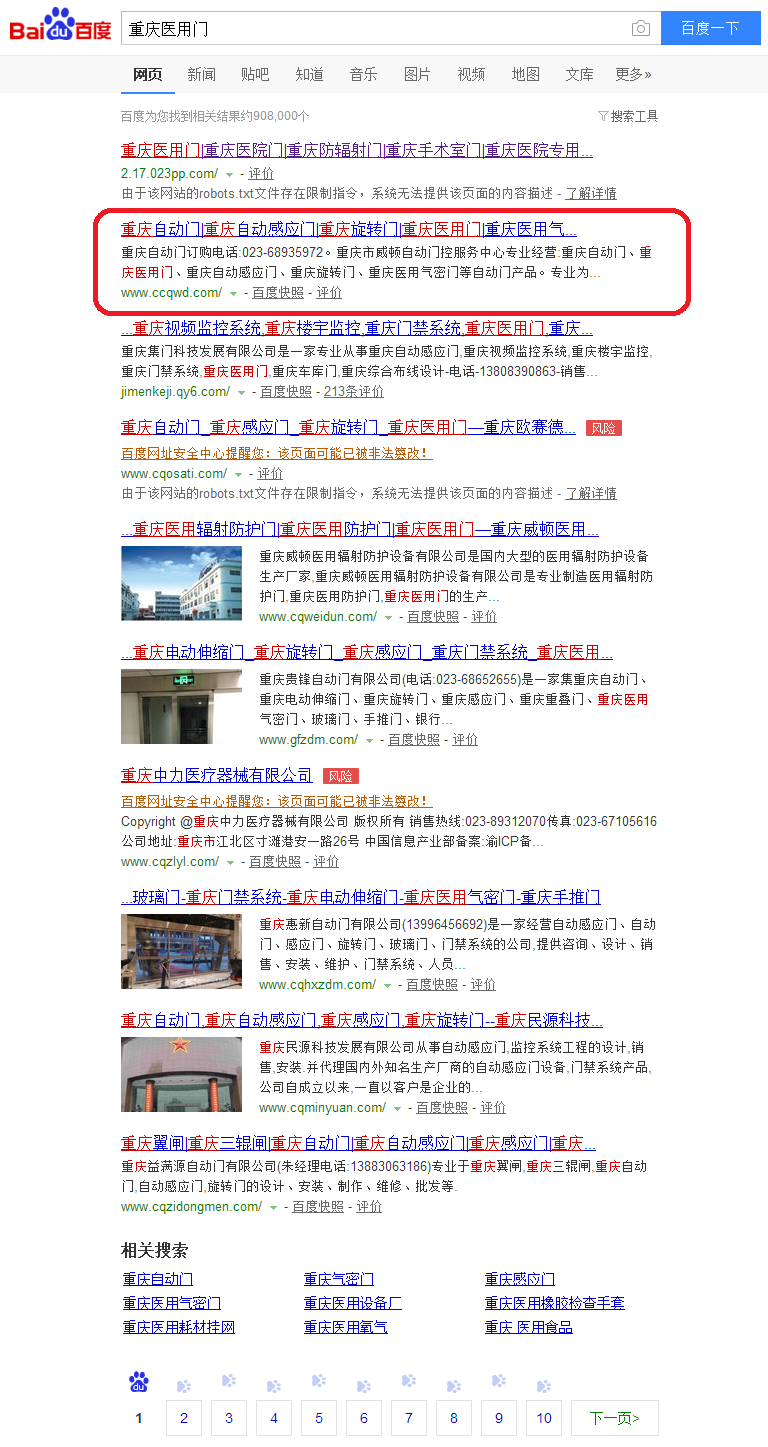Switch to the 新闻 tab
Viewport: 768px width, 1447px height.
[201, 75]
